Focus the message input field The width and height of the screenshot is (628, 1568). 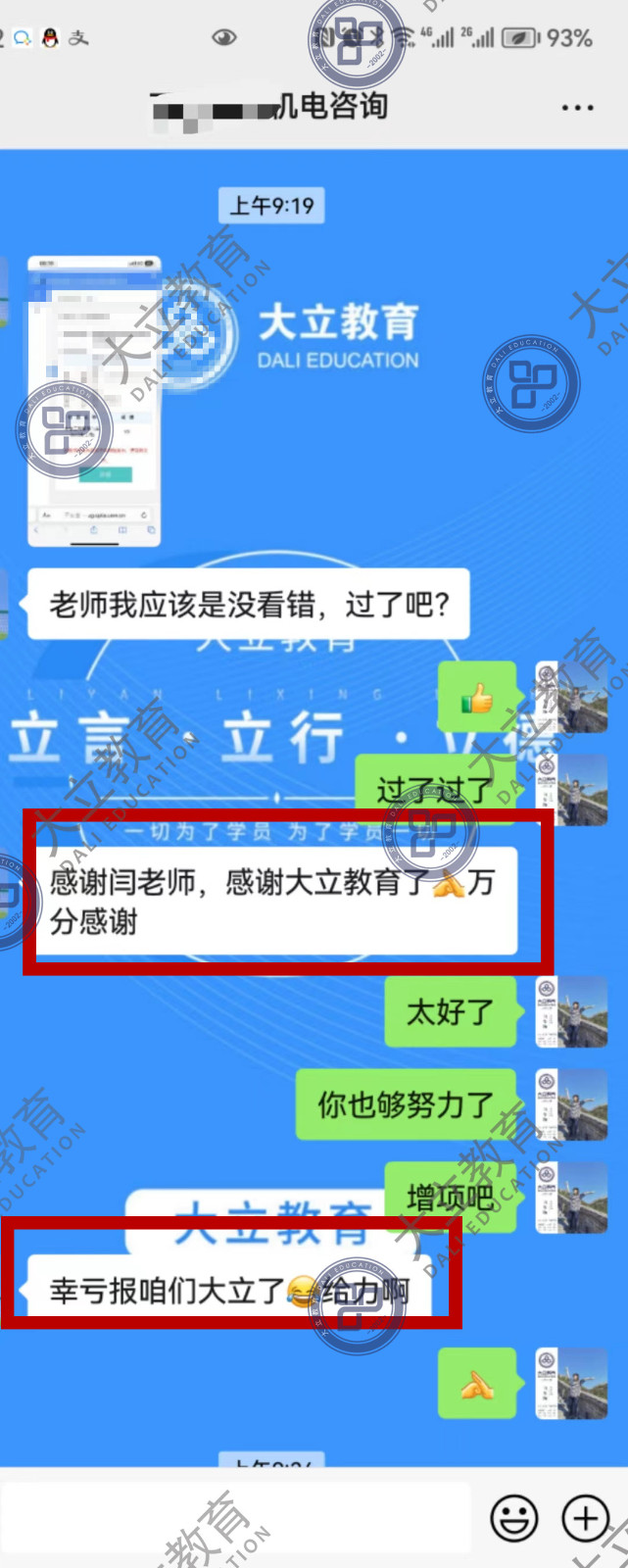point(235,1518)
